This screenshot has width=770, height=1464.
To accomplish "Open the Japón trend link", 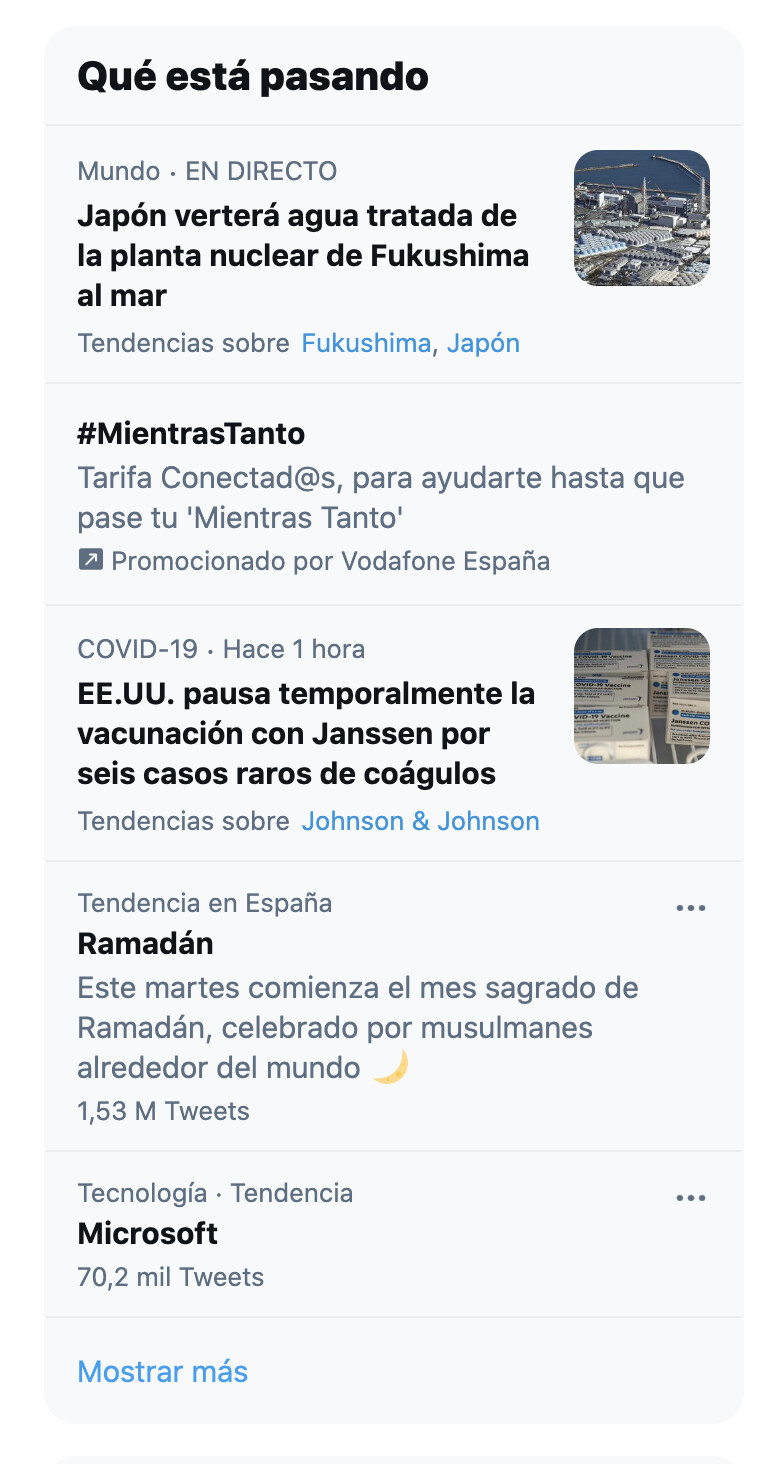I will 483,343.
